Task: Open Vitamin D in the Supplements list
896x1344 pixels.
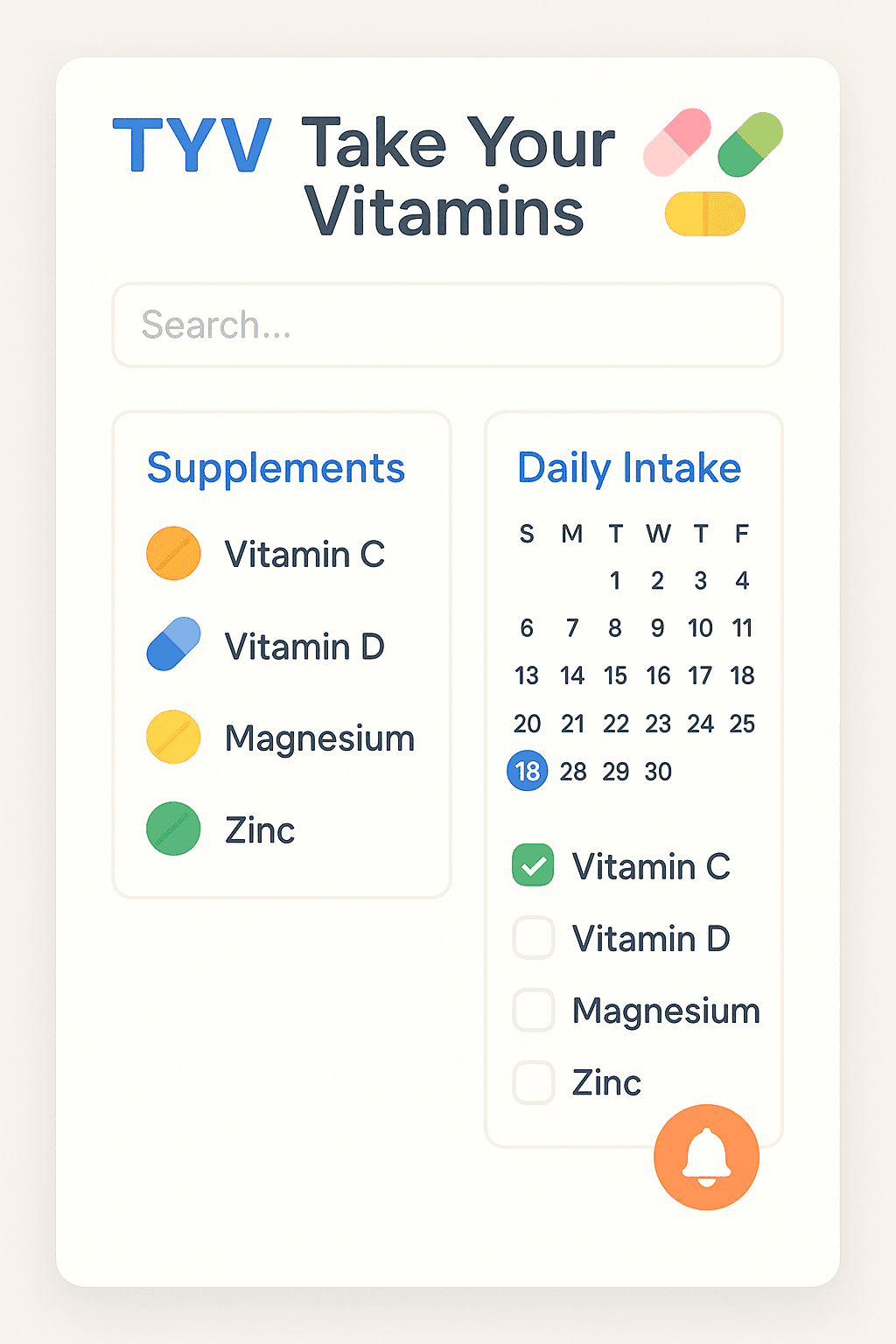Action: click(303, 647)
